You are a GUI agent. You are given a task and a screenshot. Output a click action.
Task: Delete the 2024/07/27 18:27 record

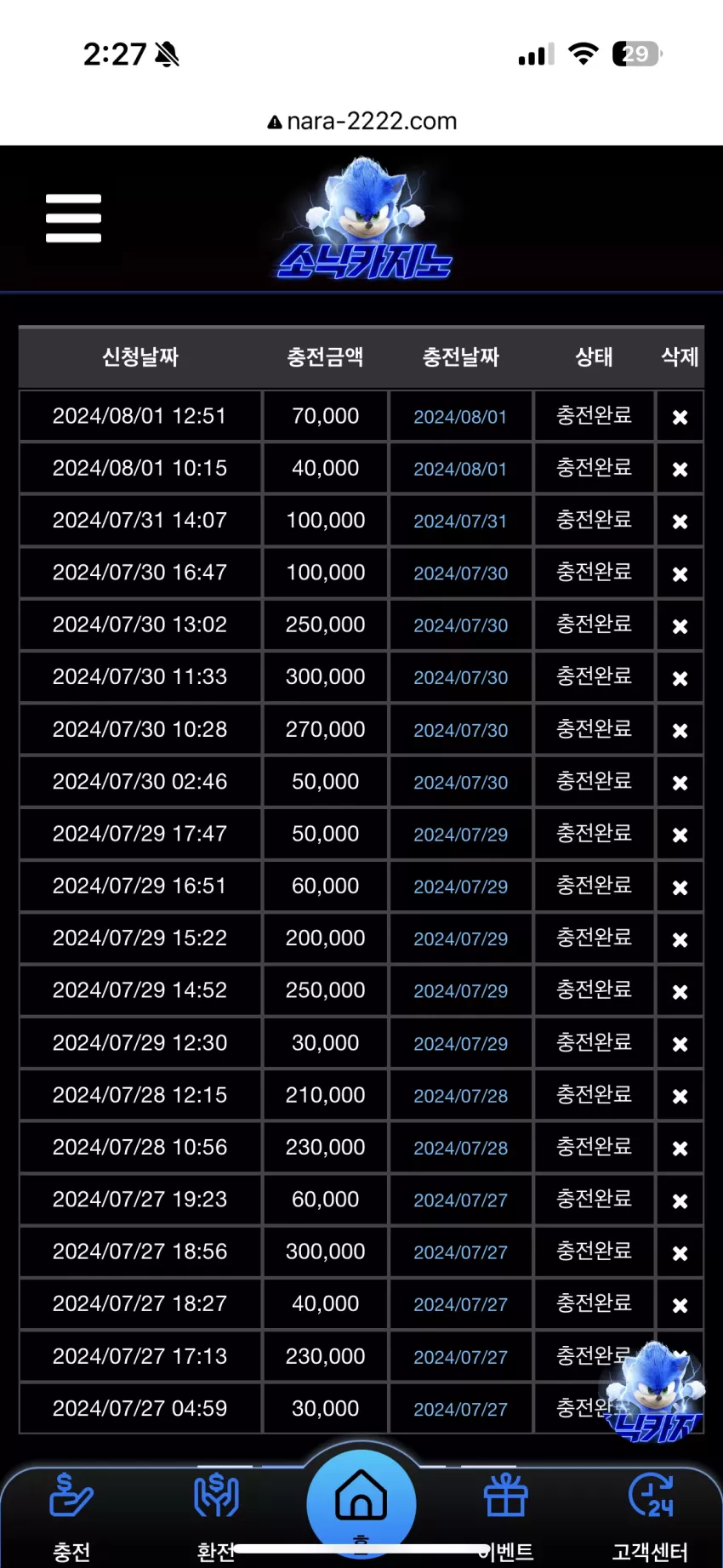(680, 1305)
